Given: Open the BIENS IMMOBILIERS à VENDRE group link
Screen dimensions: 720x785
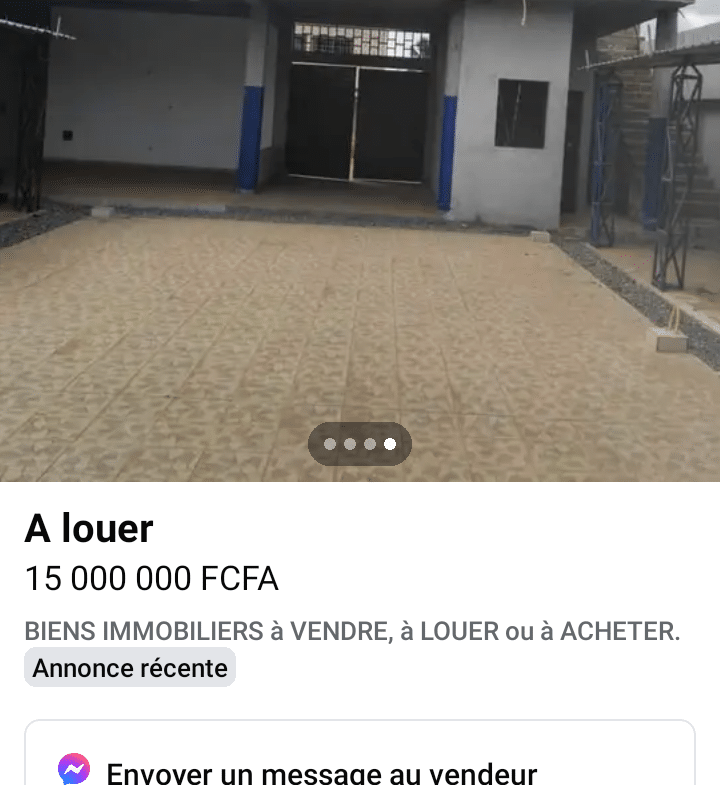Looking at the screenshot, I should pos(352,632).
